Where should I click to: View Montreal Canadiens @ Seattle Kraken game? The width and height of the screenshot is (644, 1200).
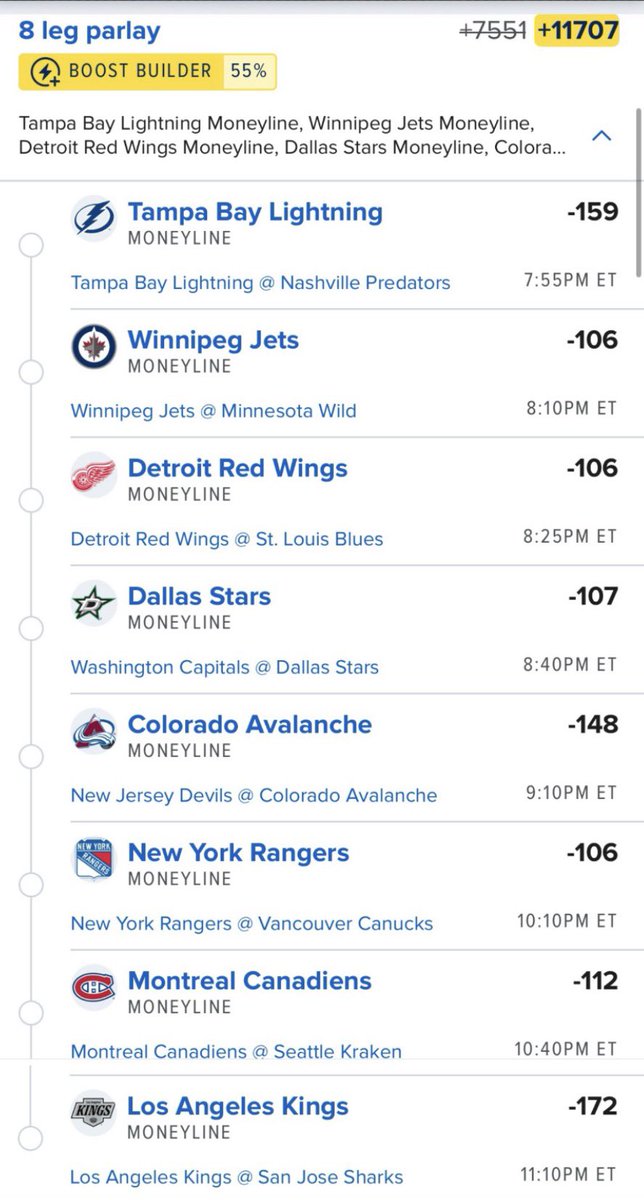pyautogui.click(x=236, y=1051)
